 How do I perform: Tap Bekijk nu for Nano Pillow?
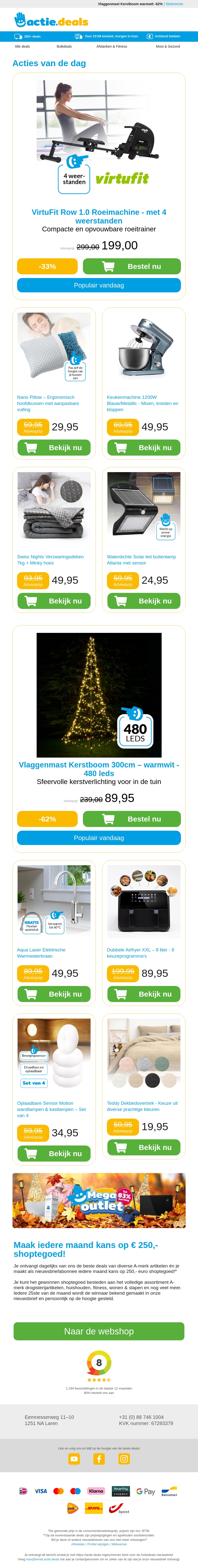tap(54, 447)
